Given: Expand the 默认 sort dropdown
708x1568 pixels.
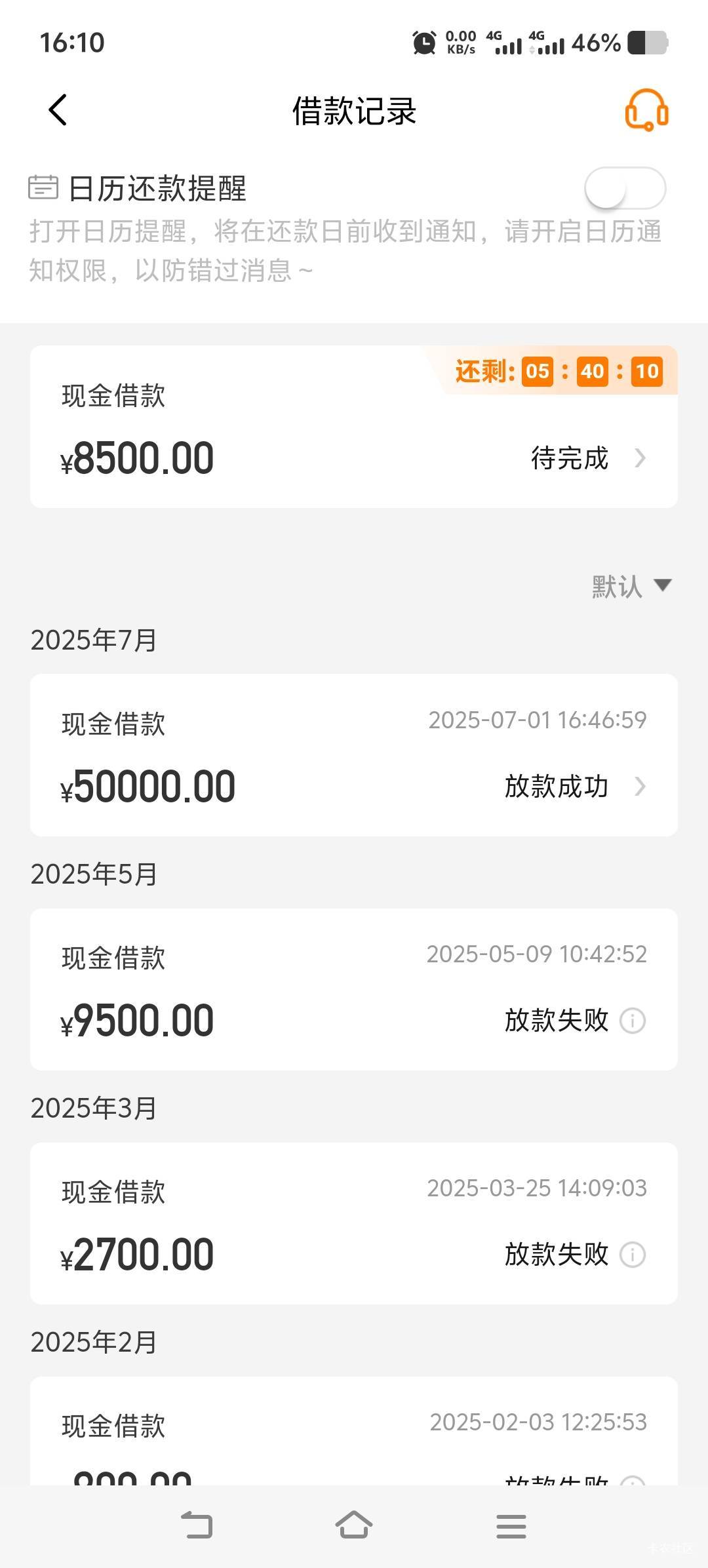Looking at the screenshot, I should (631, 586).
